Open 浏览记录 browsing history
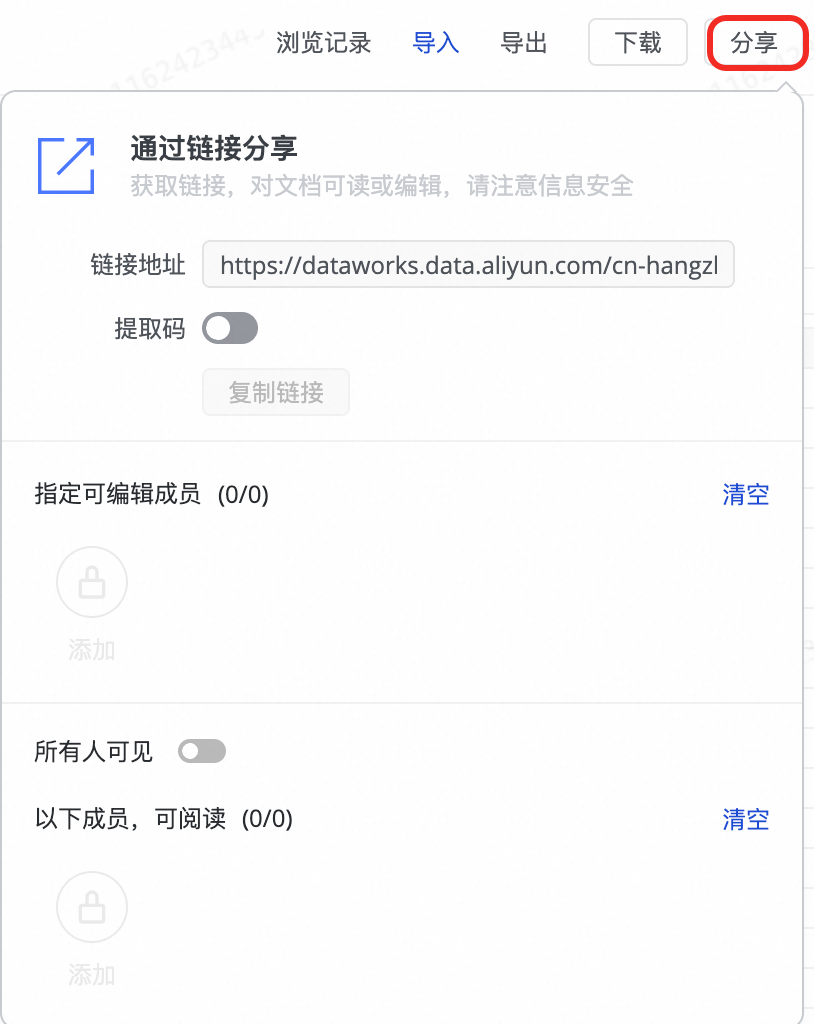The width and height of the screenshot is (814, 1024). [323, 43]
